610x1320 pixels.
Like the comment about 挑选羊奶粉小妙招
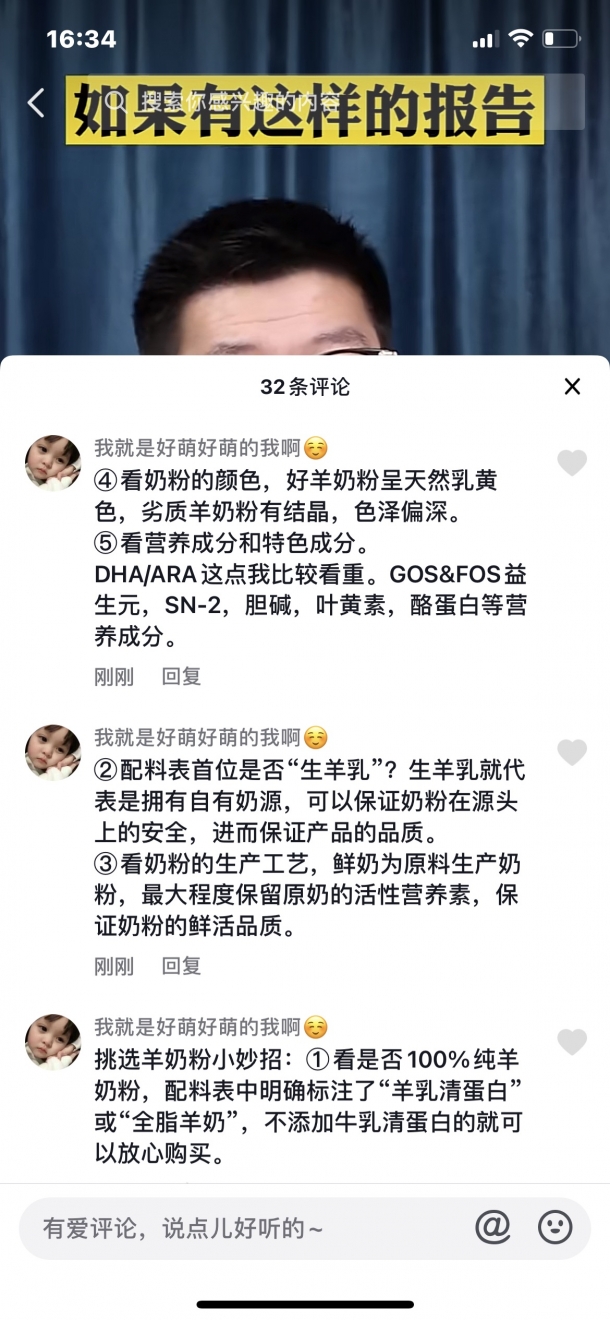[x=572, y=1042]
